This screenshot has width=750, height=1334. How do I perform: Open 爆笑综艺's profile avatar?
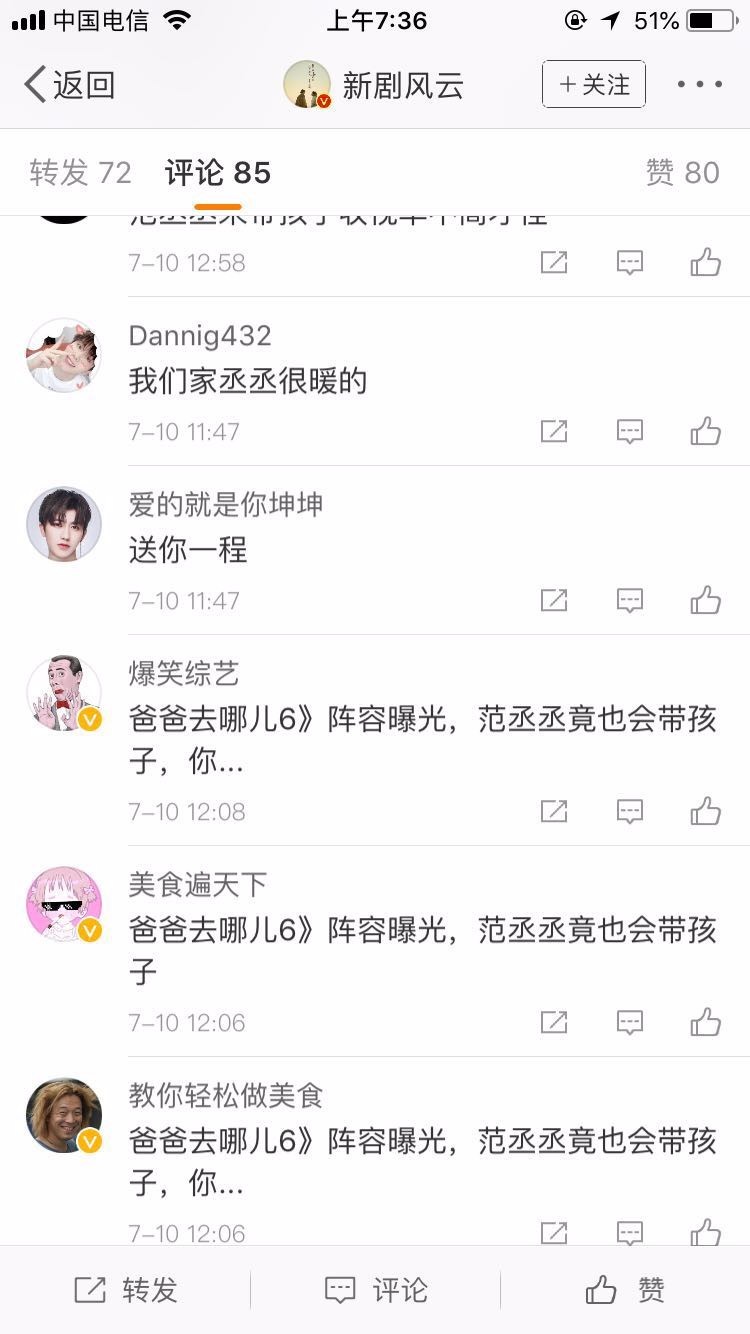click(64, 693)
